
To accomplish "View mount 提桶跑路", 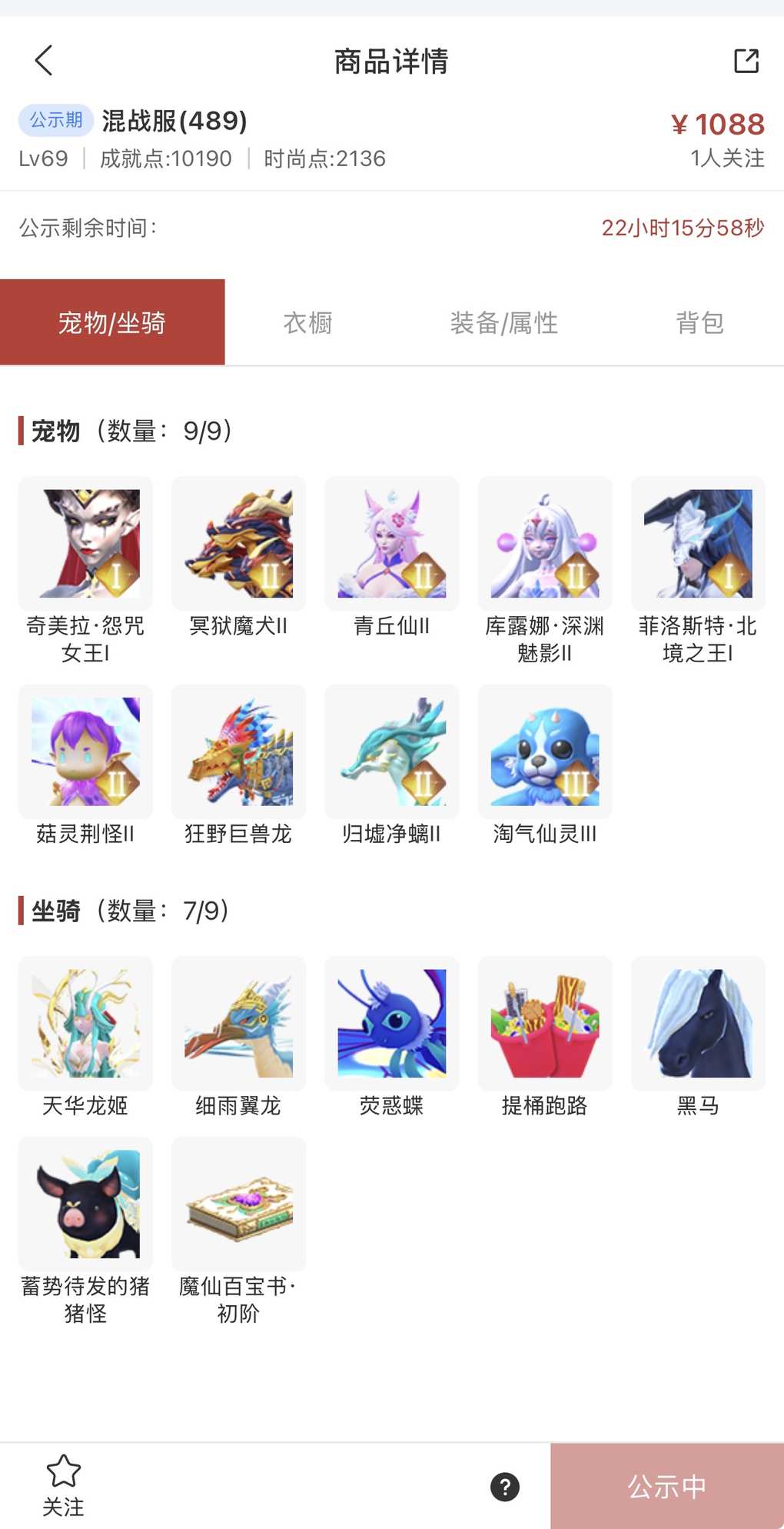I will tap(545, 1023).
